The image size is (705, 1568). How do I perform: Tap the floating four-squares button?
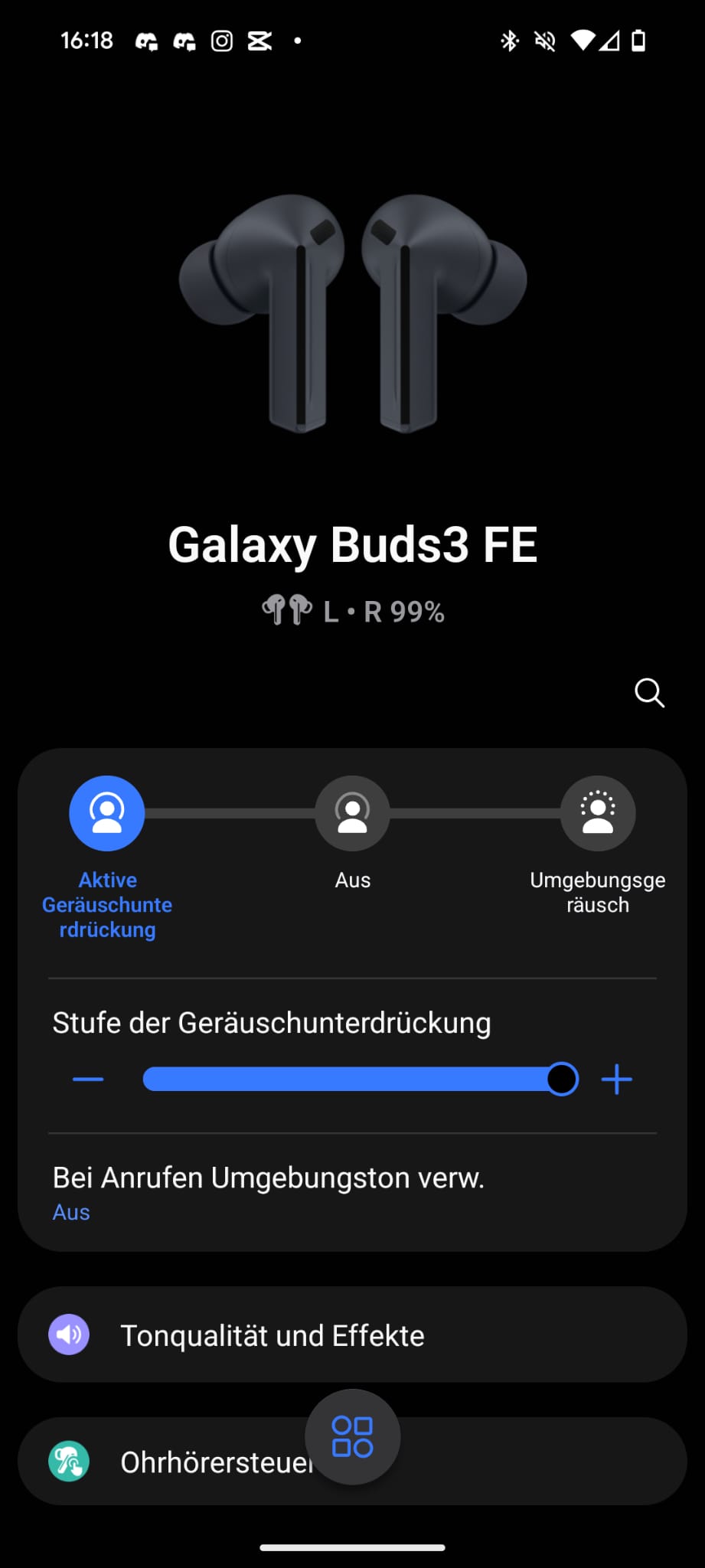coord(352,1436)
